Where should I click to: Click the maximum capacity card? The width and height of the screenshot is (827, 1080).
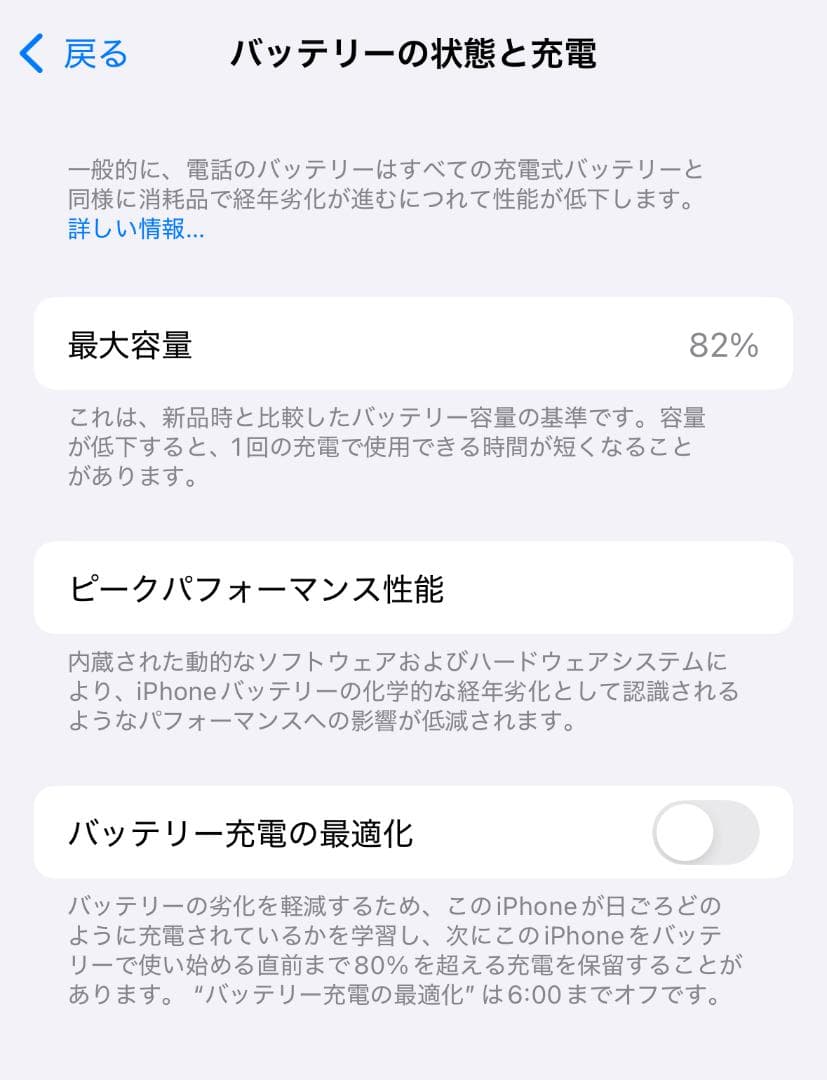413,344
